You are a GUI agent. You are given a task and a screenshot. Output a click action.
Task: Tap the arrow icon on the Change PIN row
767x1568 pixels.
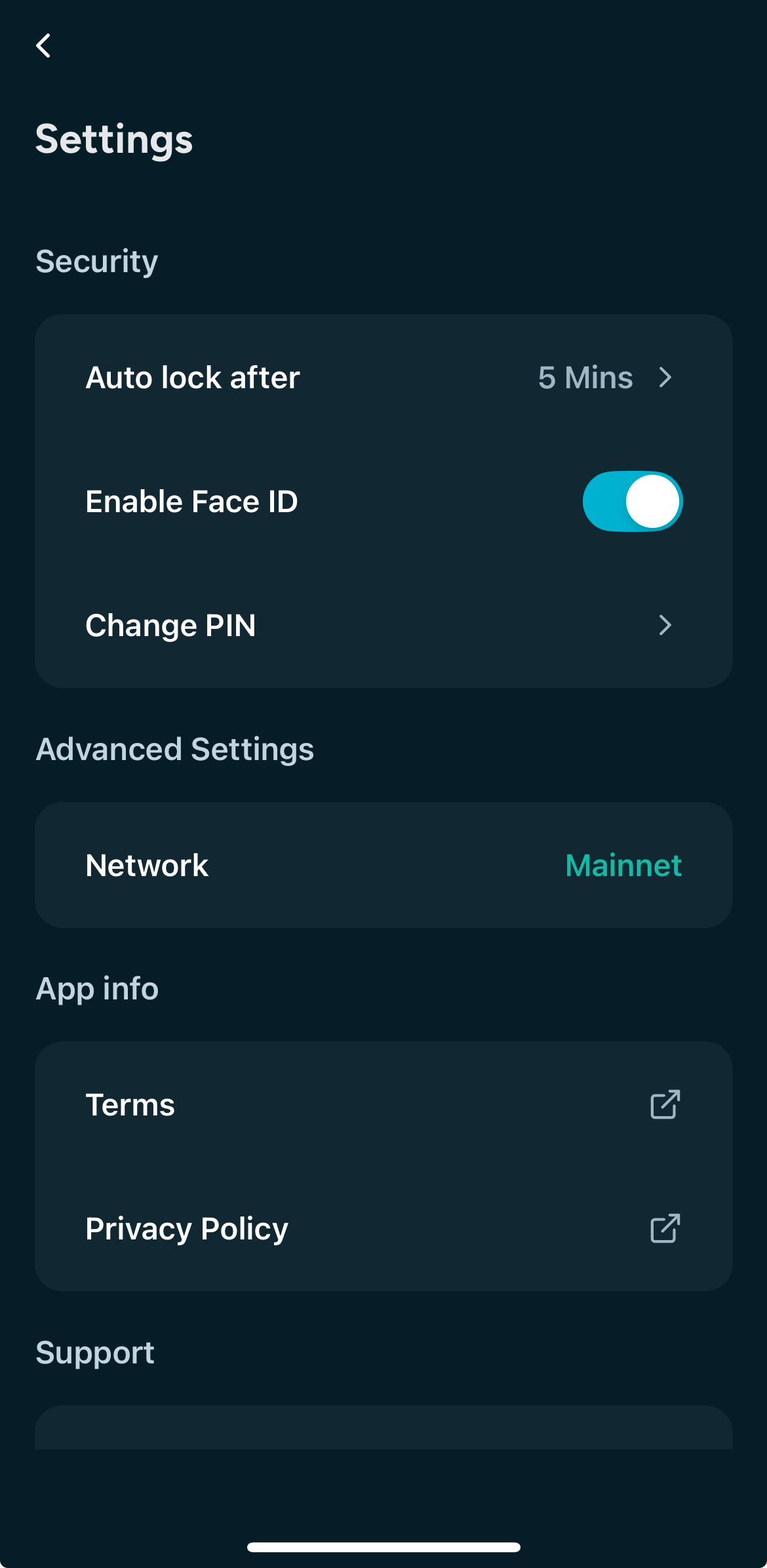click(666, 626)
